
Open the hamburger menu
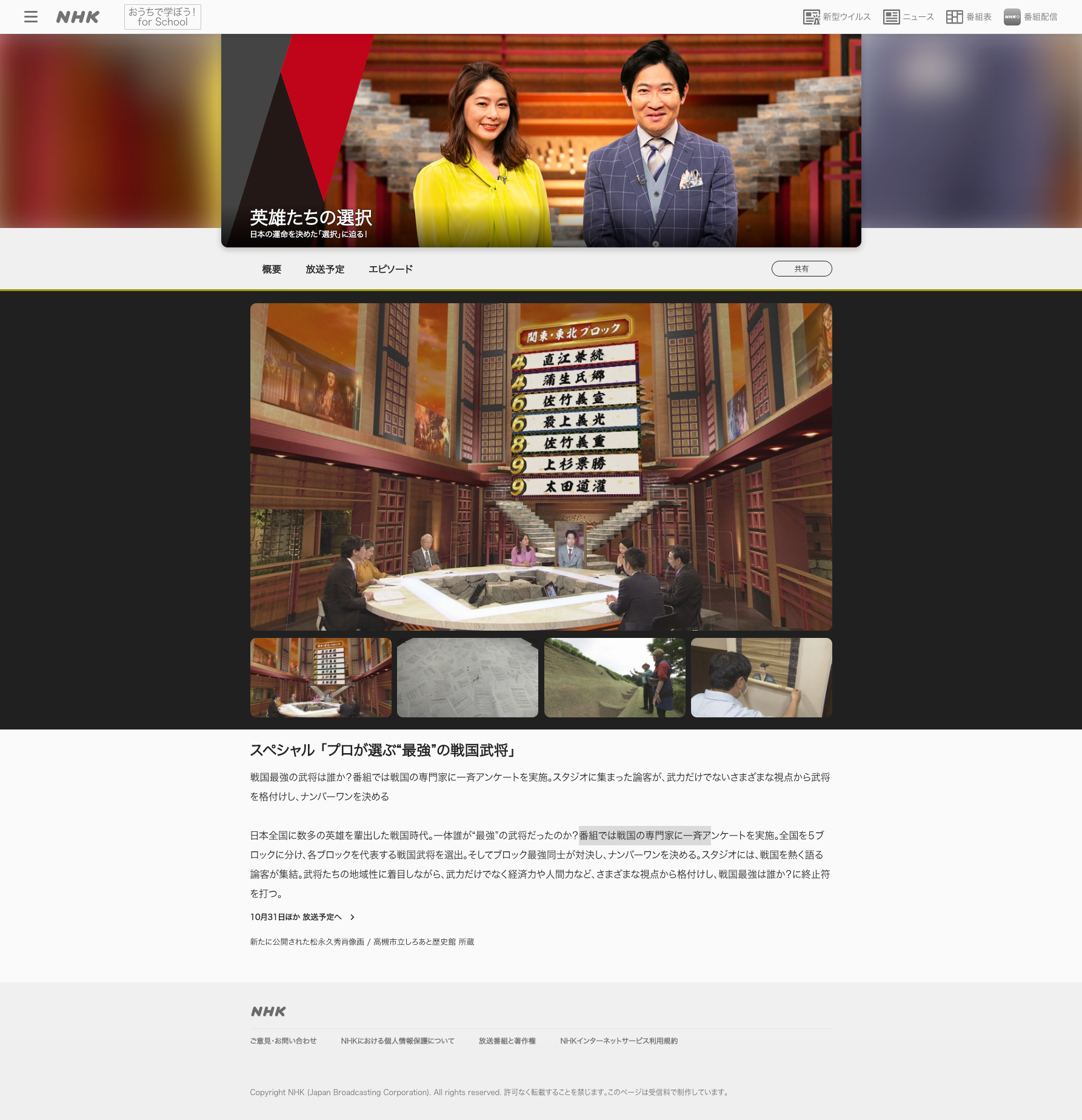point(31,17)
